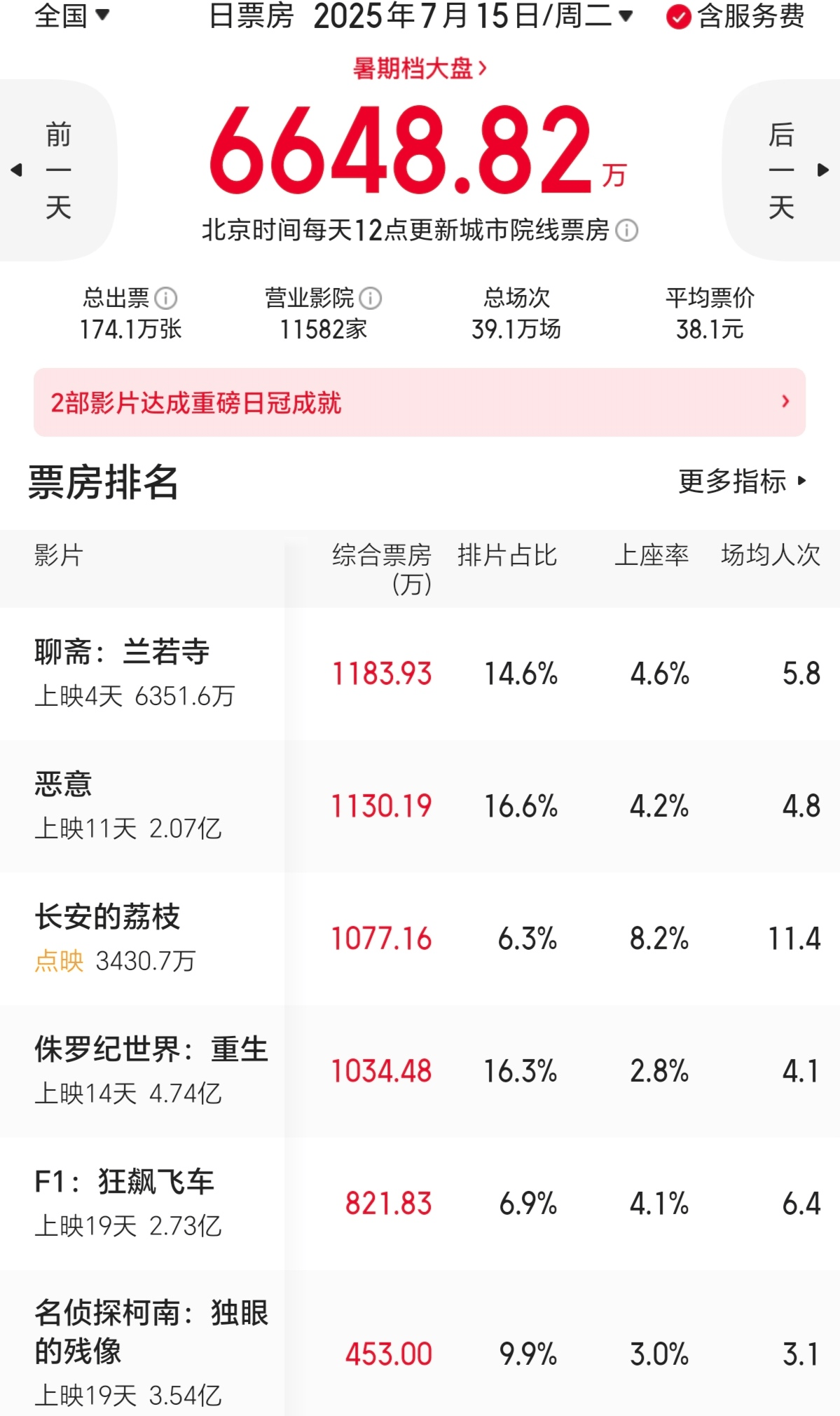Viewport: 840px width, 1416px height.
Task: Expand 更多指标 options
Action: pyautogui.click(x=743, y=481)
